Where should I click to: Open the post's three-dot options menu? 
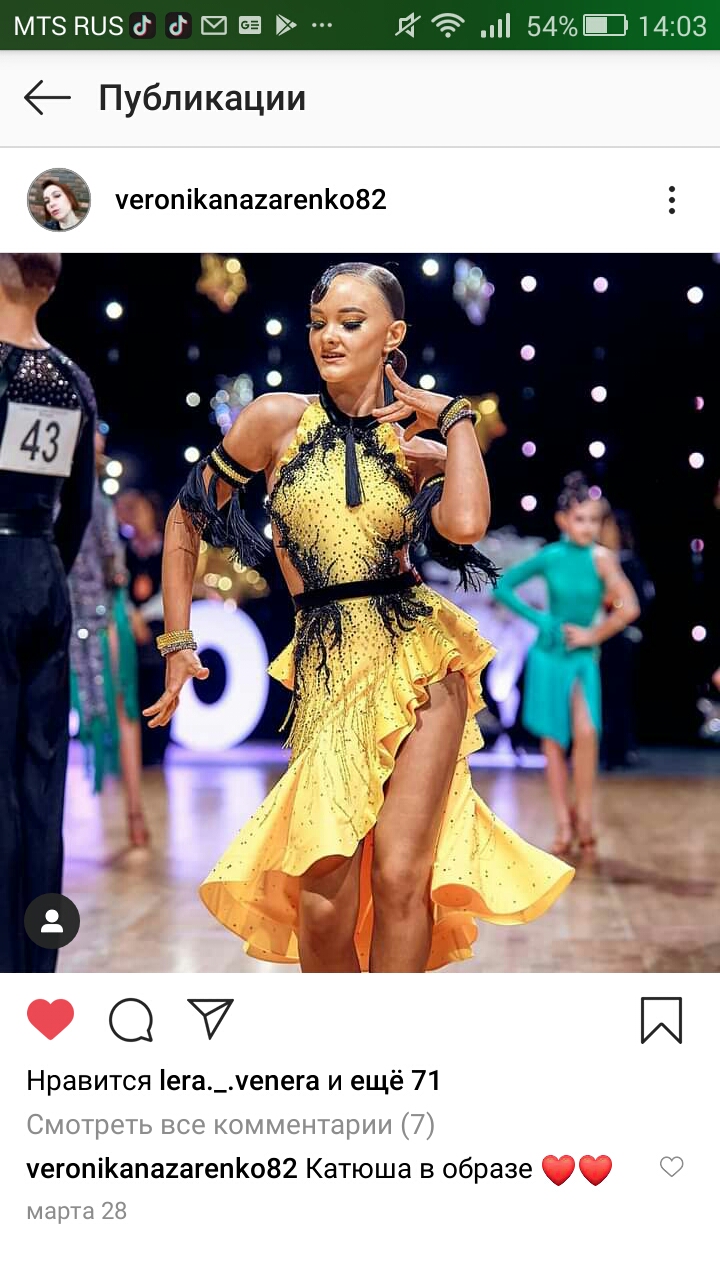[x=672, y=200]
